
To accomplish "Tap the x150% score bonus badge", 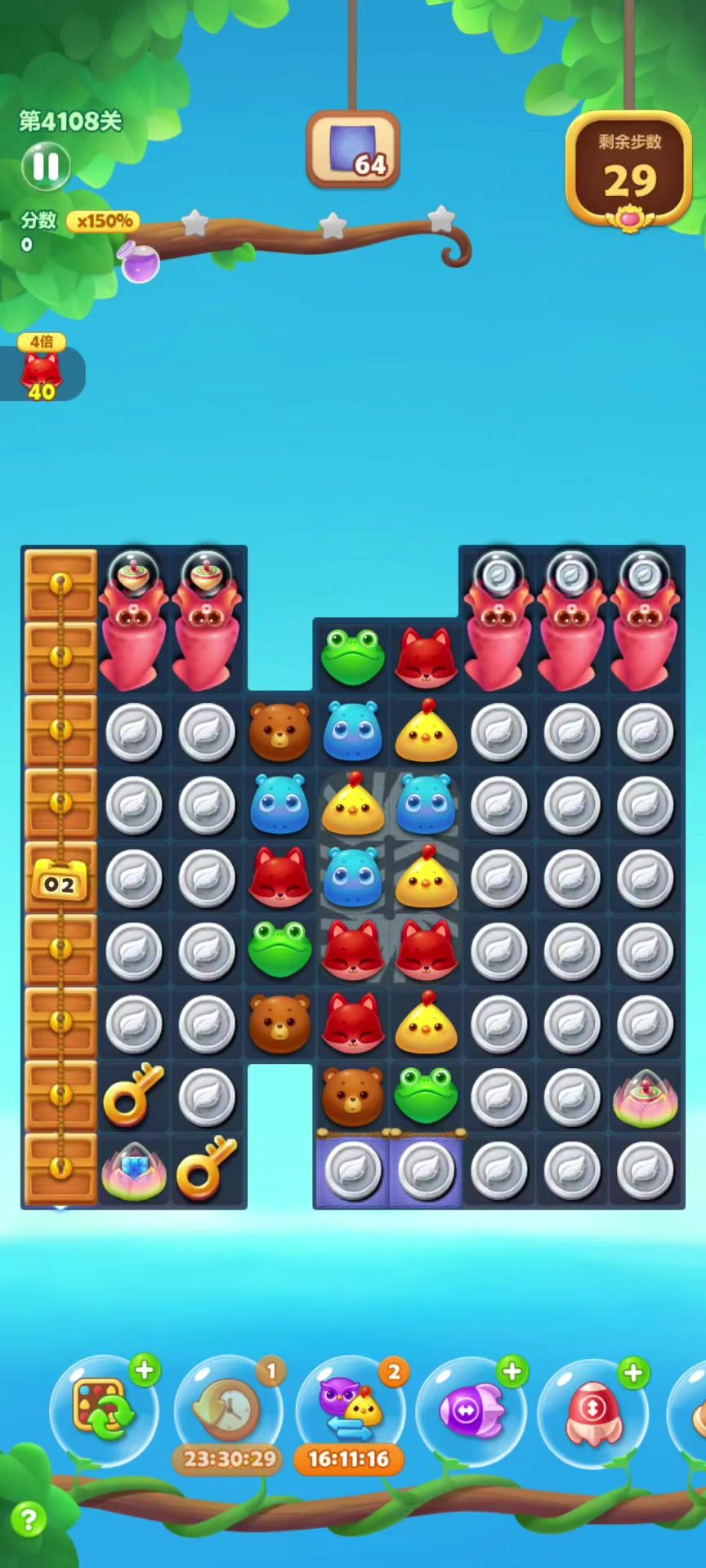I will [103, 220].
